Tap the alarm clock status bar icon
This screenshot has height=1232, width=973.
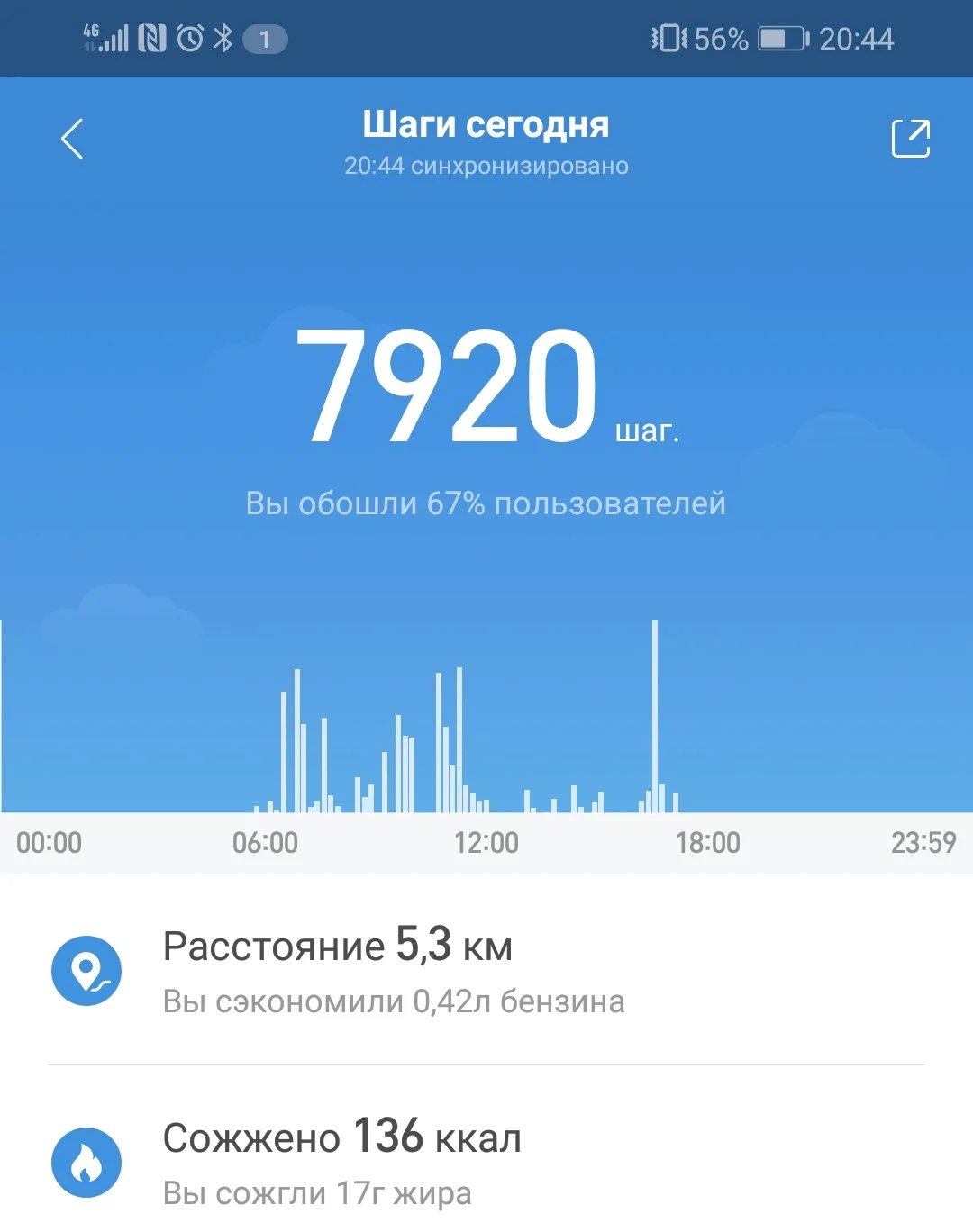189,38
